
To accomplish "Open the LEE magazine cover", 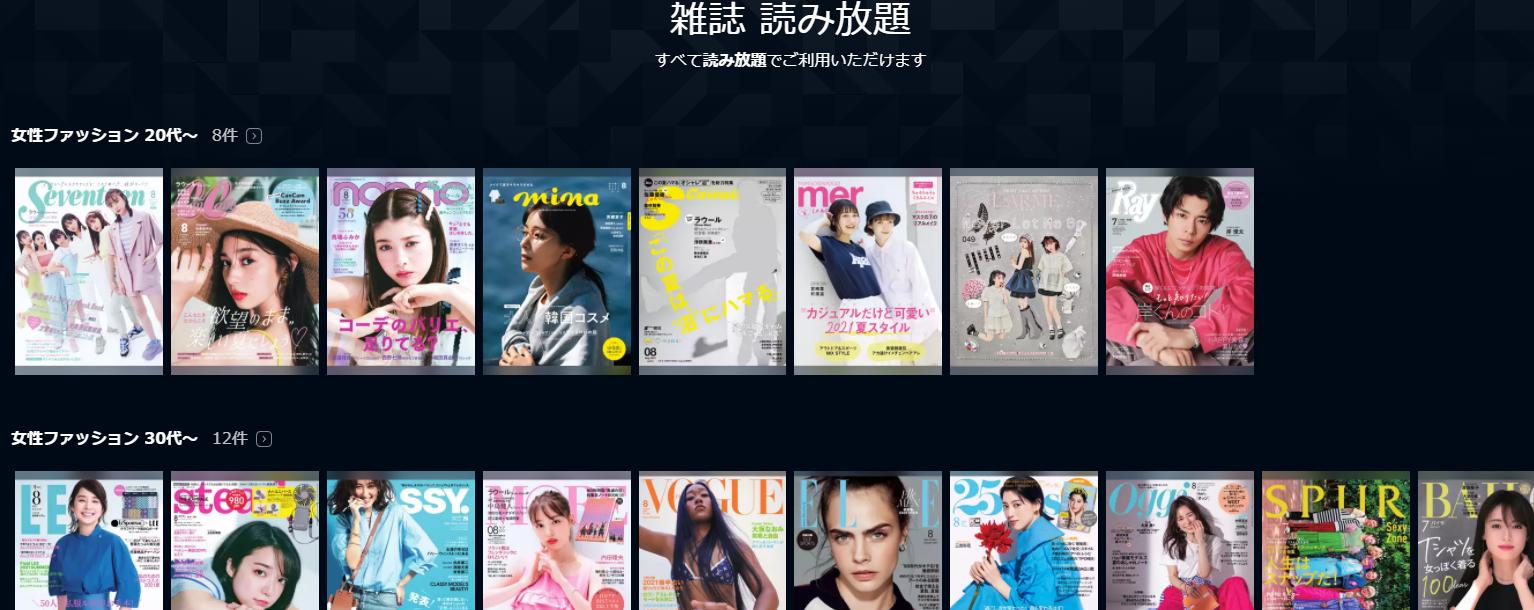I will point(89,541).
